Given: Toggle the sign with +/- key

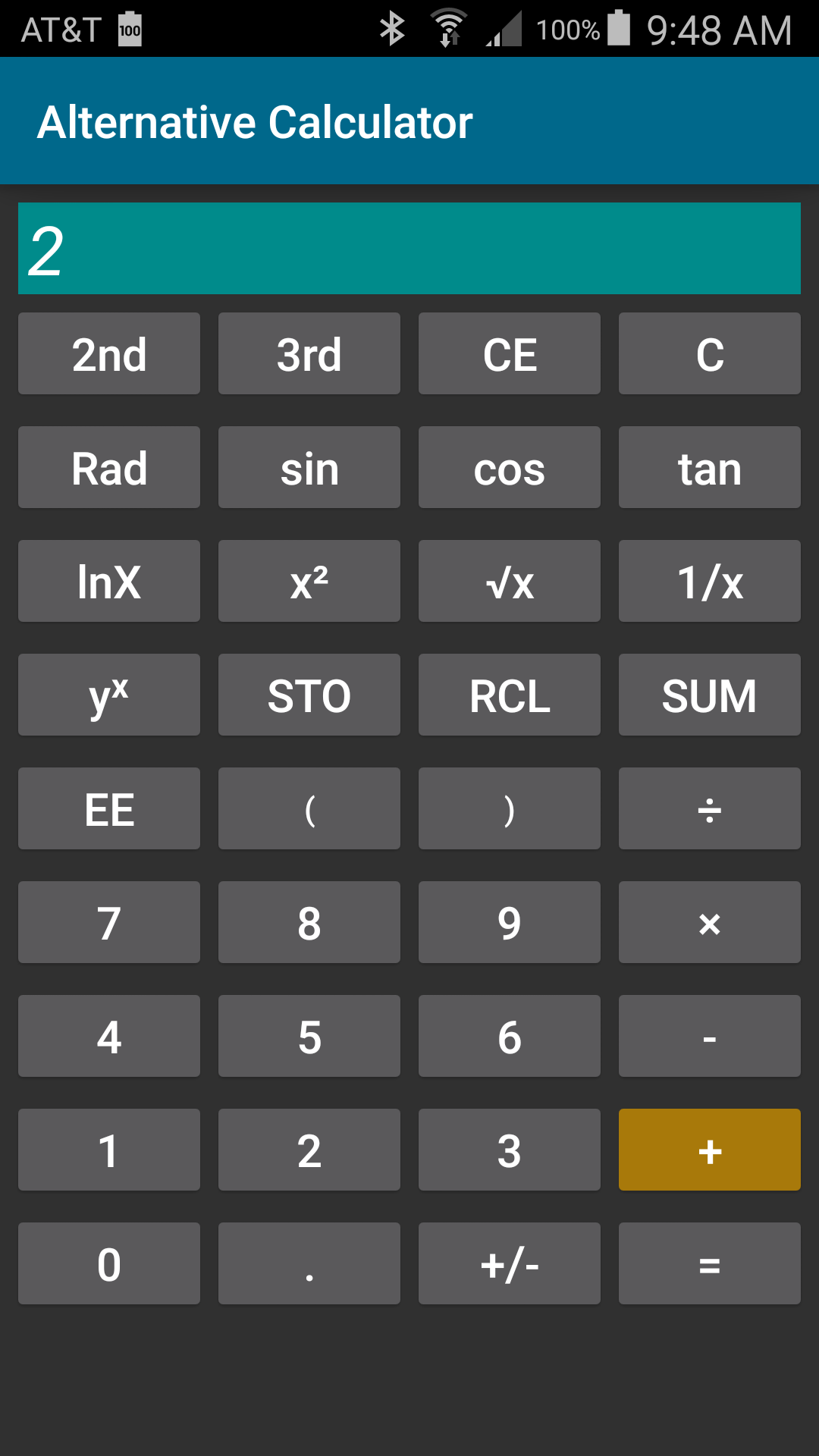Looking at the screenshot, I should pos(510,1263).
